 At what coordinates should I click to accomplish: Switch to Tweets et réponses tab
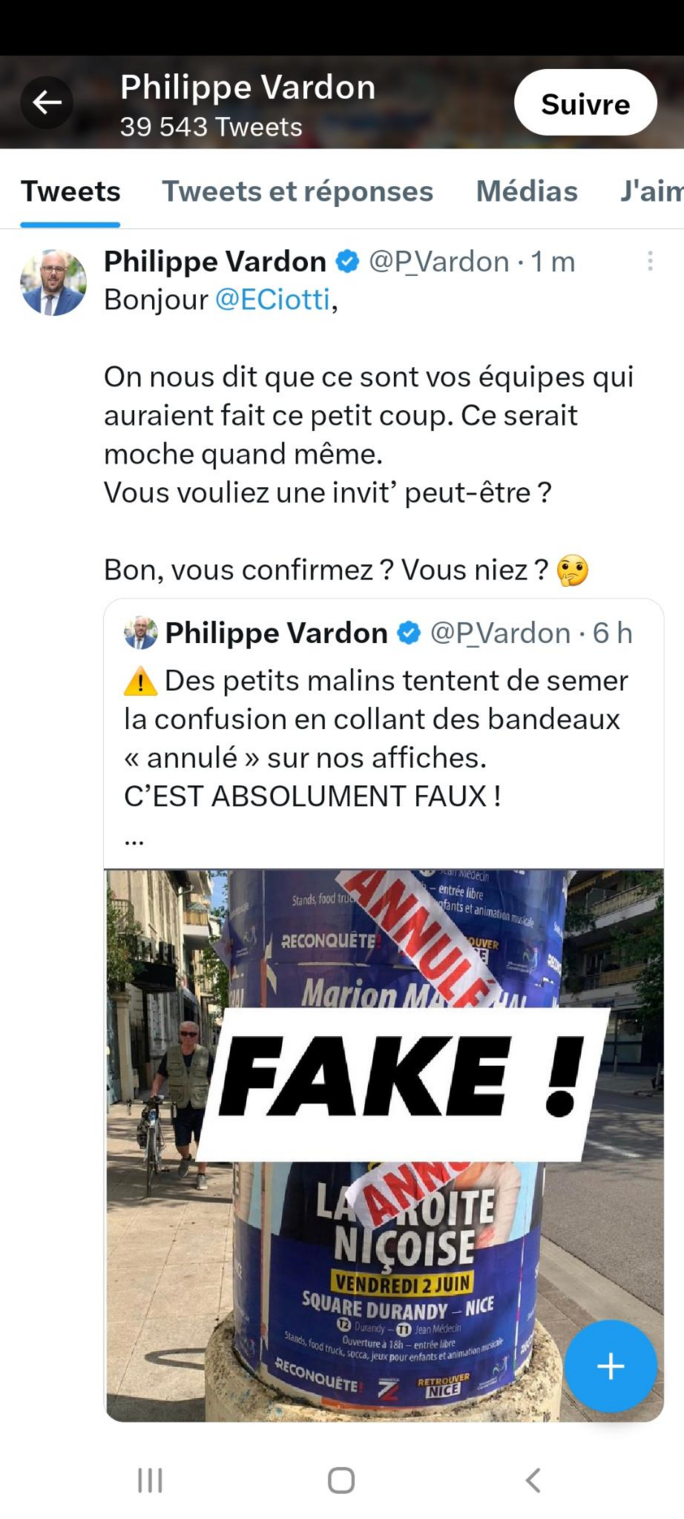[297, 191]
